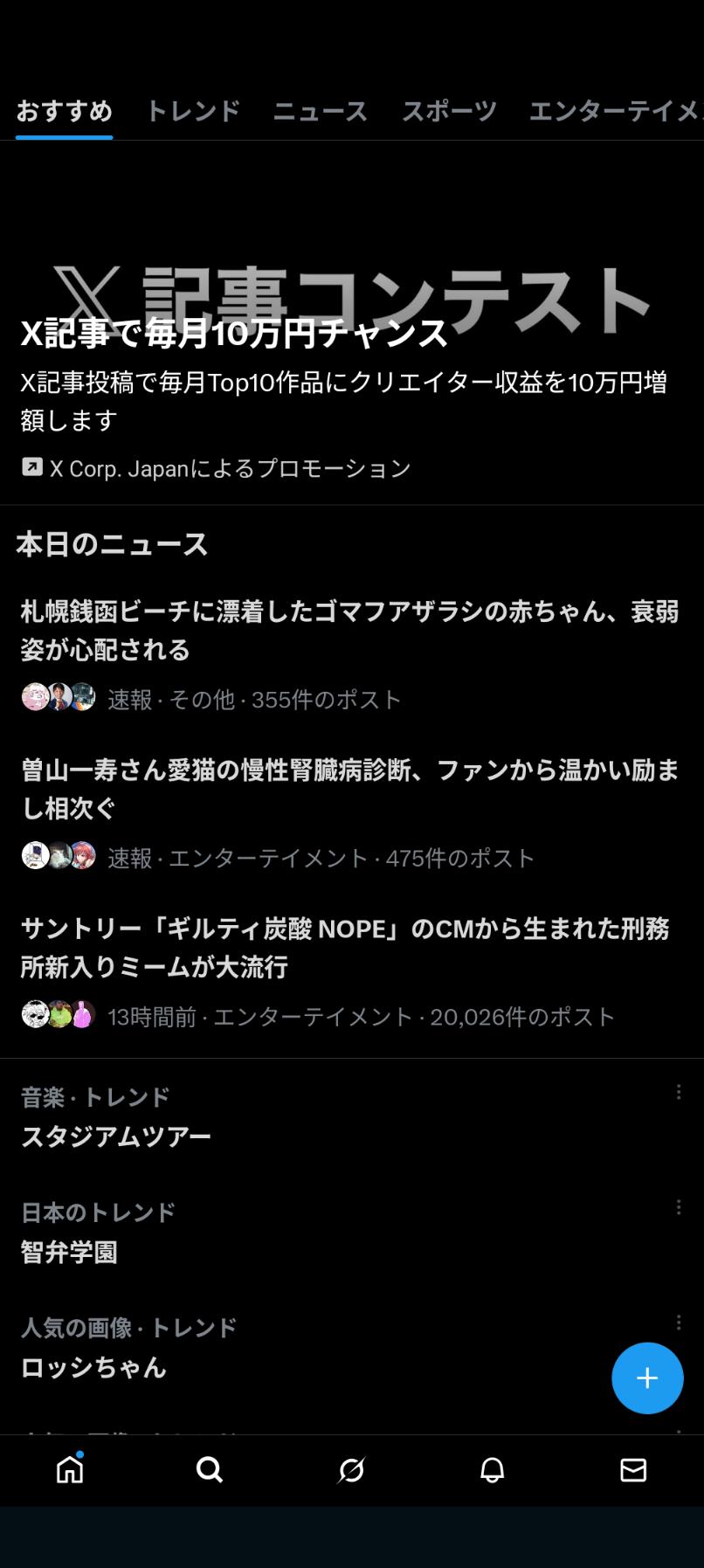This screenshot has height=1568, width=704.
Task: View the ロッシちゃん trend
Action: click(93, 1367)
